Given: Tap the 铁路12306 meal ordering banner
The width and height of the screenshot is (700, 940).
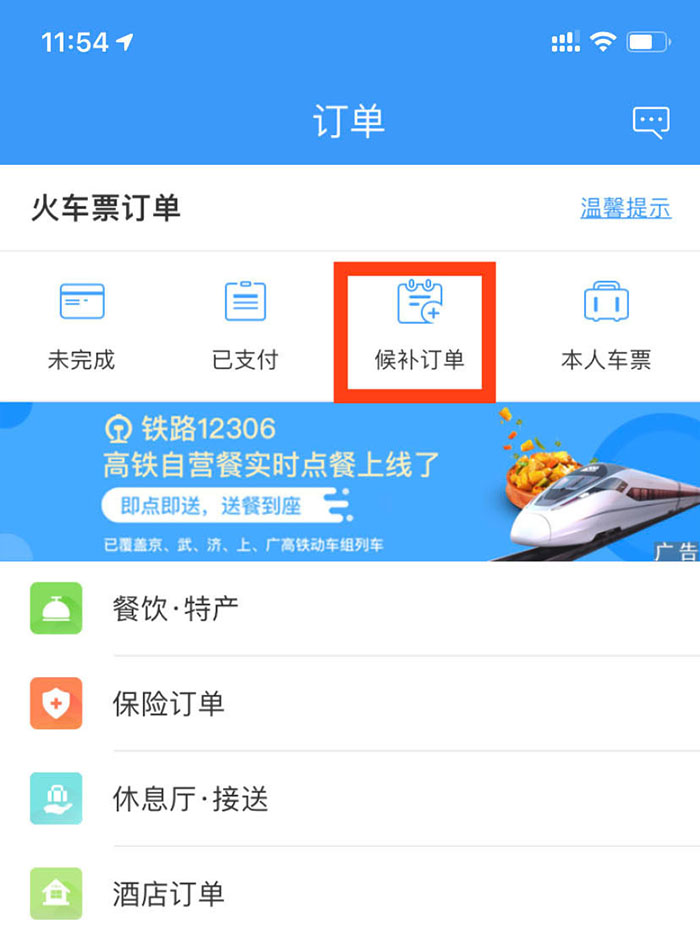Looking at the screenshot, I should point(350,482).
